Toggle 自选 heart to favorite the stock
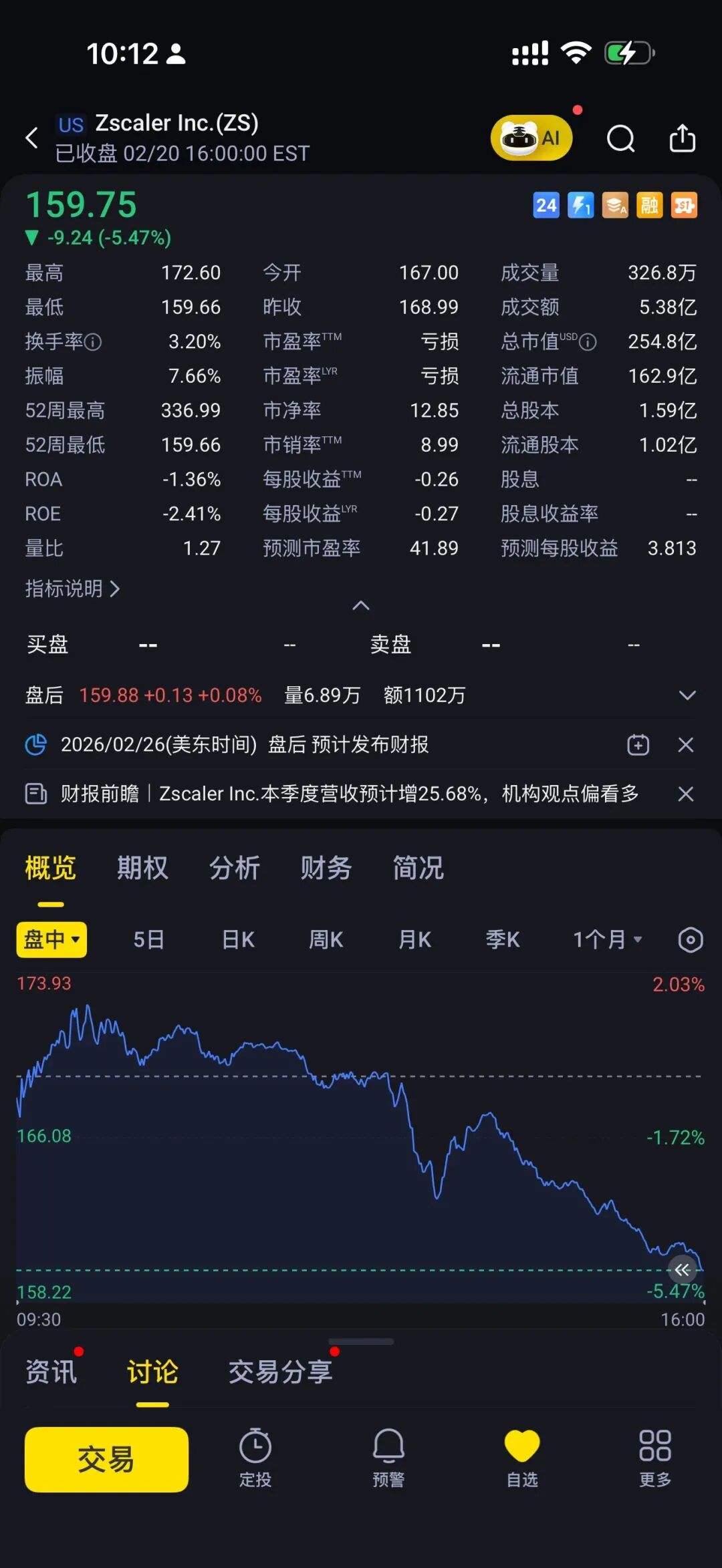722x1568 pixels. (522, 1458)
